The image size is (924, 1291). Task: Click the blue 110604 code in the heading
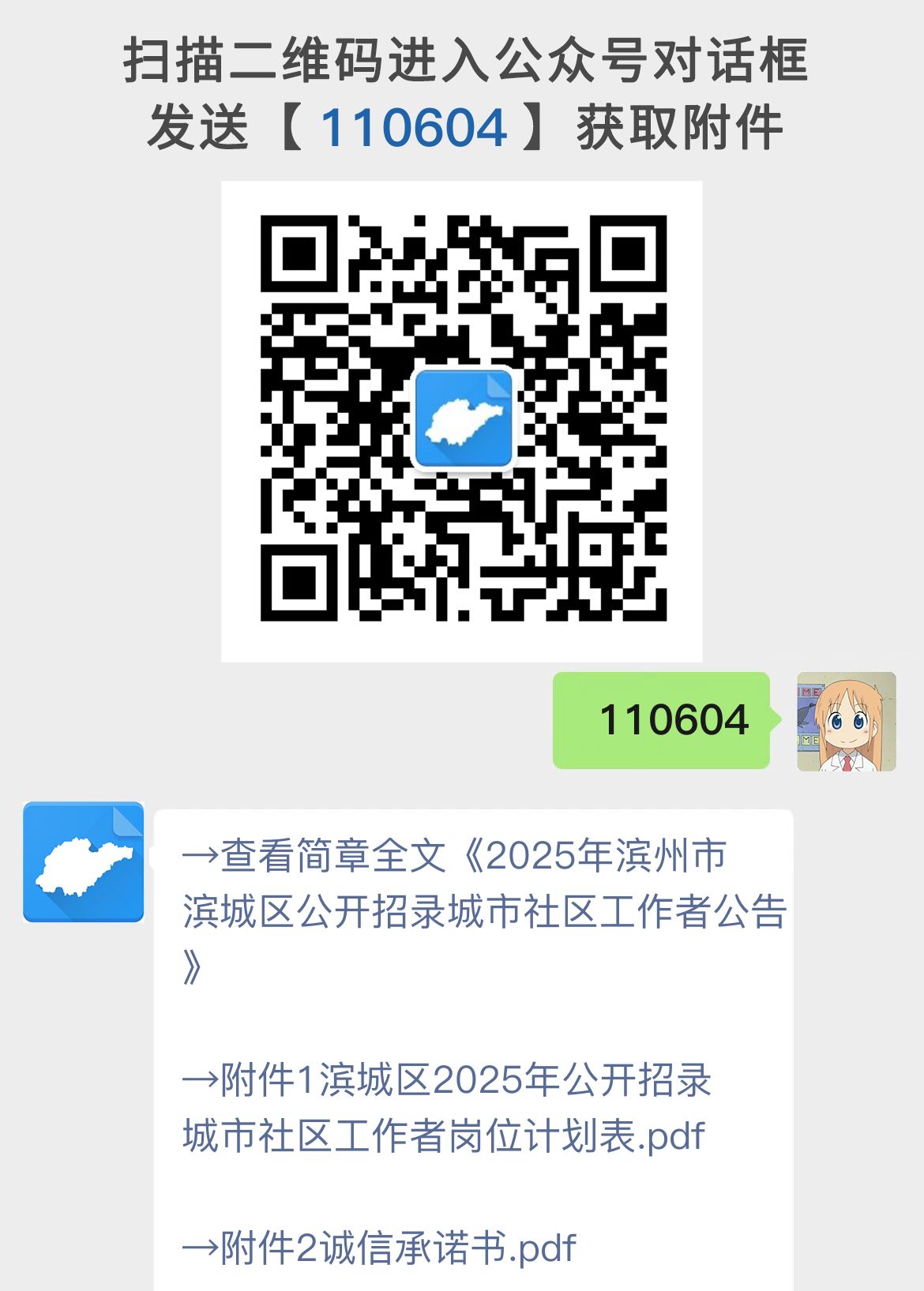pyautogui.click(x=415, y=124)
